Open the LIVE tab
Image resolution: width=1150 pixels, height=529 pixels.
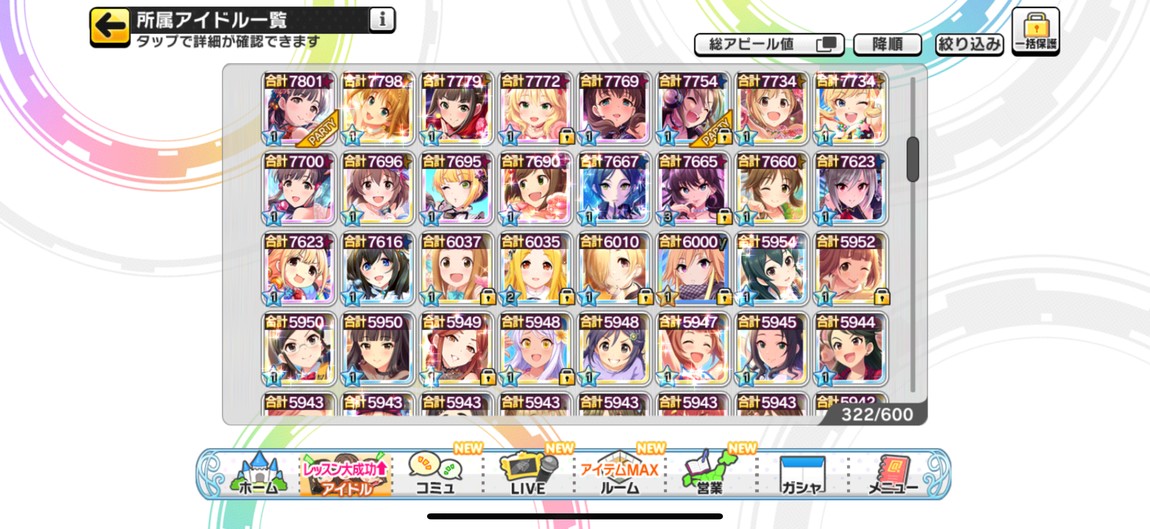[528, 474]
